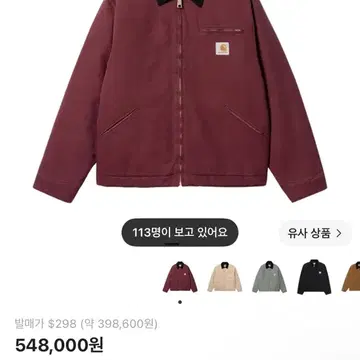Open the large burgundy jacket product image

[x=180, y=100]
